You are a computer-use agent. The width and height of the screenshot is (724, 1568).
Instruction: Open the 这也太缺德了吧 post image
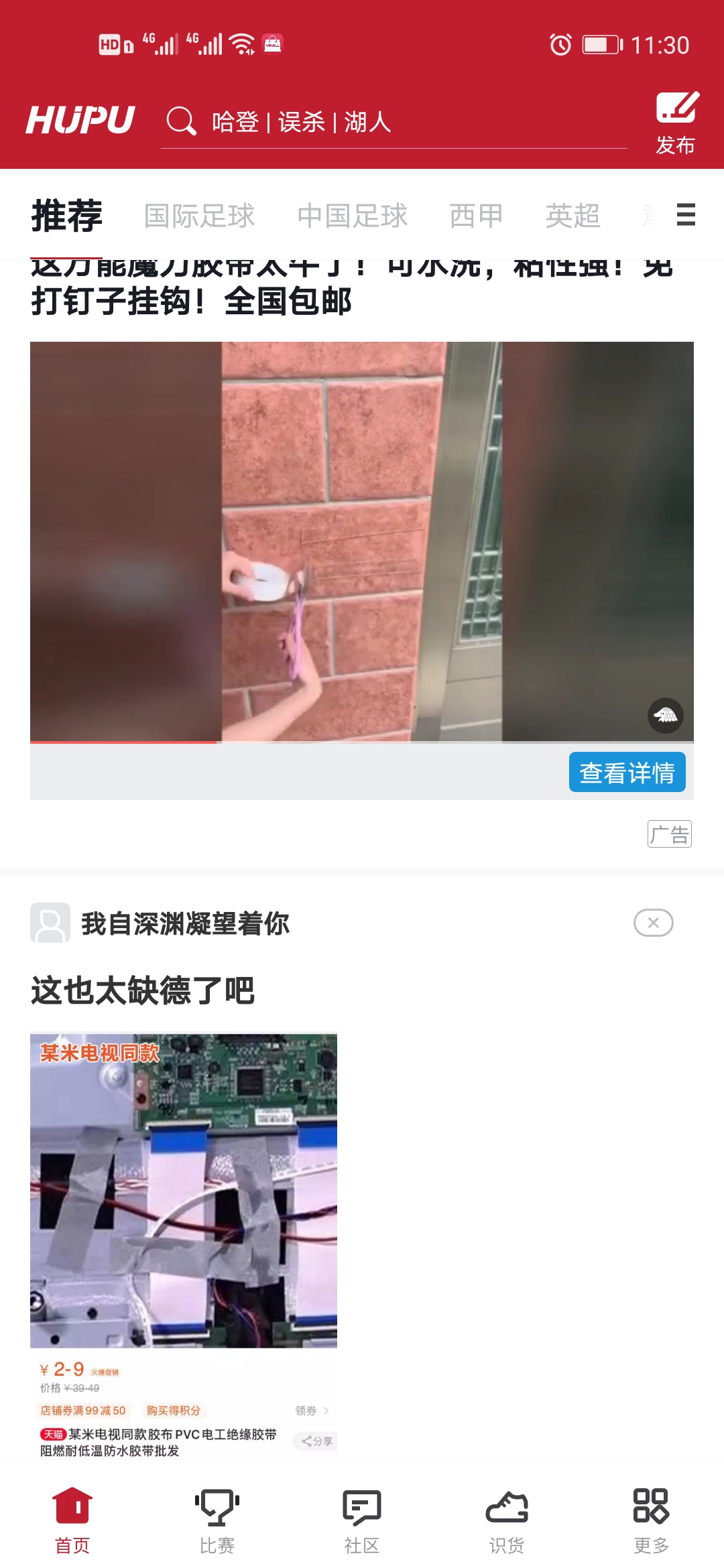[x=184, y=1246]
